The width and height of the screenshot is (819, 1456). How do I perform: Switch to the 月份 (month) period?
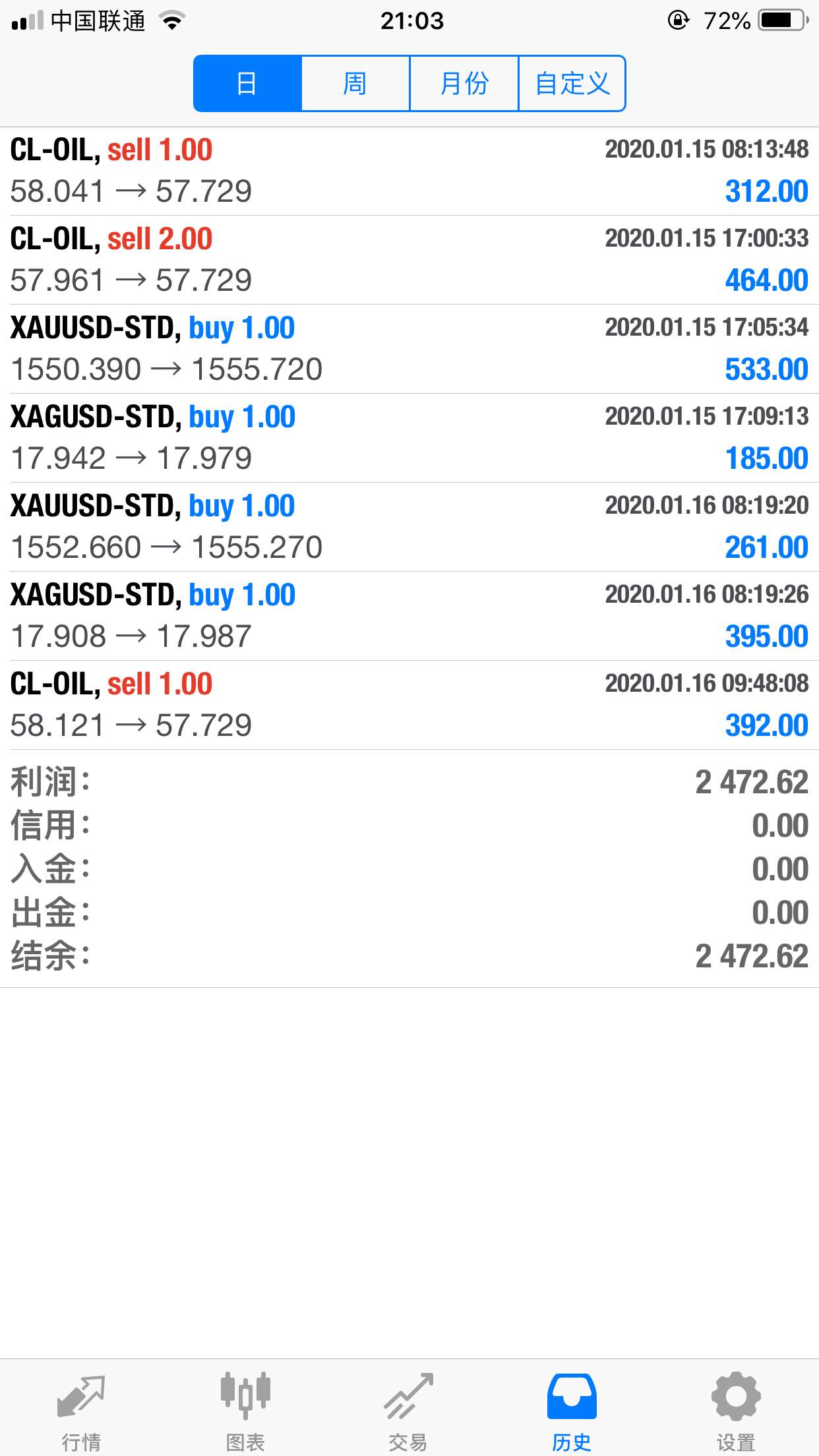[x=464, y=84]
